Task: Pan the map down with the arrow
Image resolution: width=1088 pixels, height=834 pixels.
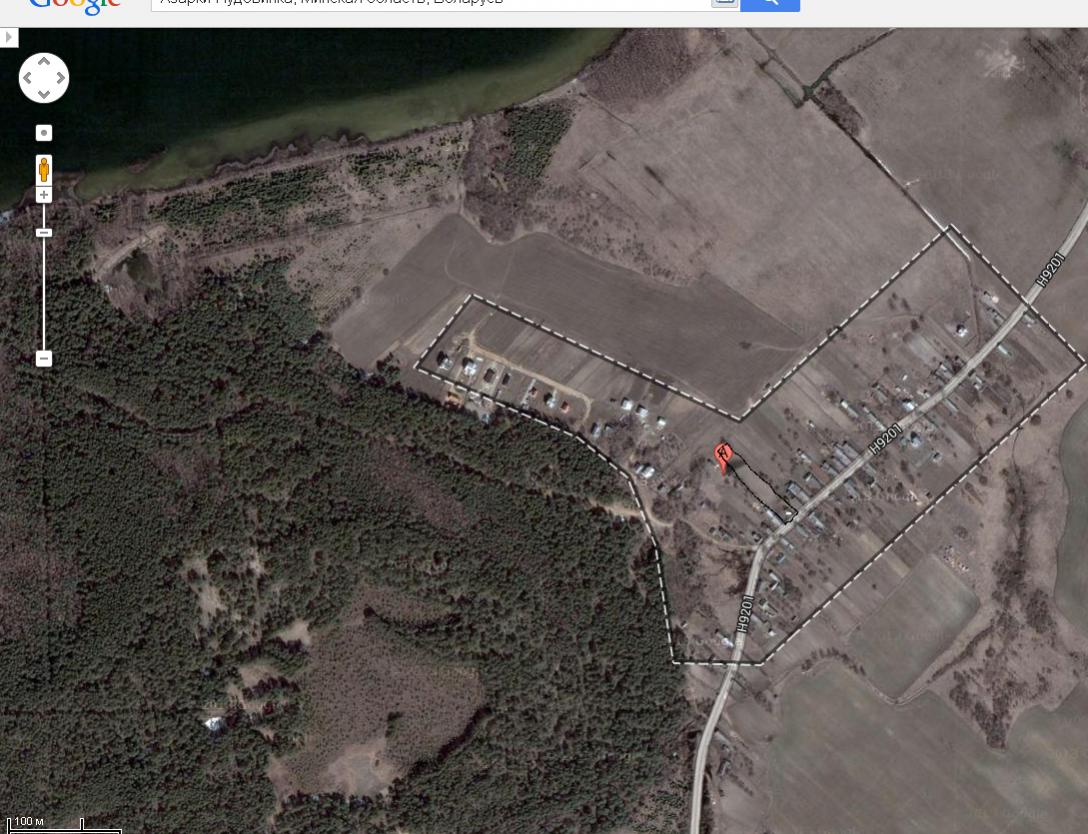Action: pos(44,94)
